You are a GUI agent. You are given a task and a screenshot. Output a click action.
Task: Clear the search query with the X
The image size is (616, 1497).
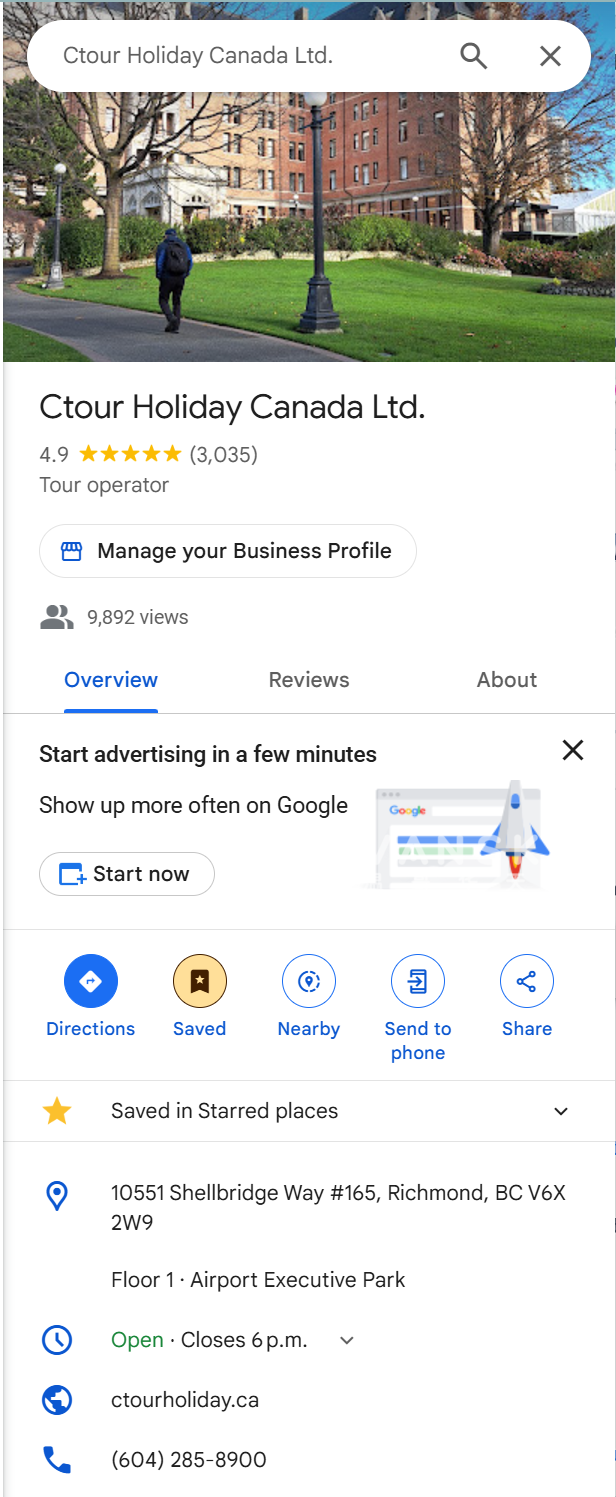pos(550,56)
